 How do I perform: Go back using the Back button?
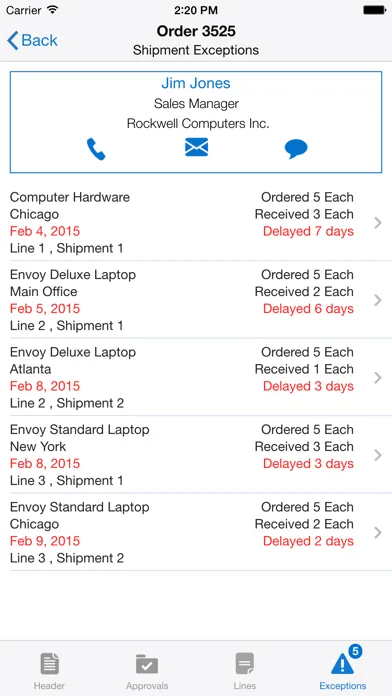coord(32,40)
